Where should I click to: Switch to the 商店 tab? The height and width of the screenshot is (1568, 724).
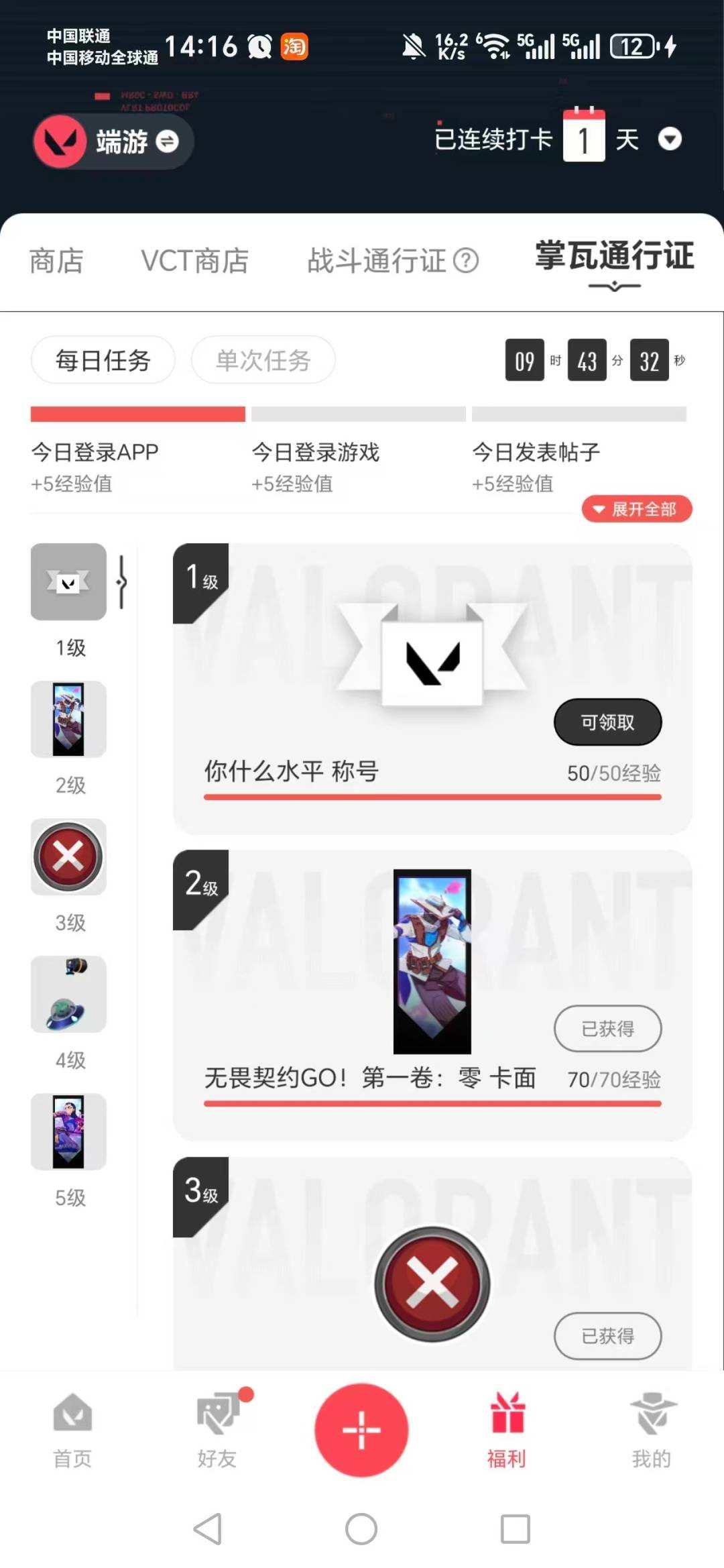(57, 262)
